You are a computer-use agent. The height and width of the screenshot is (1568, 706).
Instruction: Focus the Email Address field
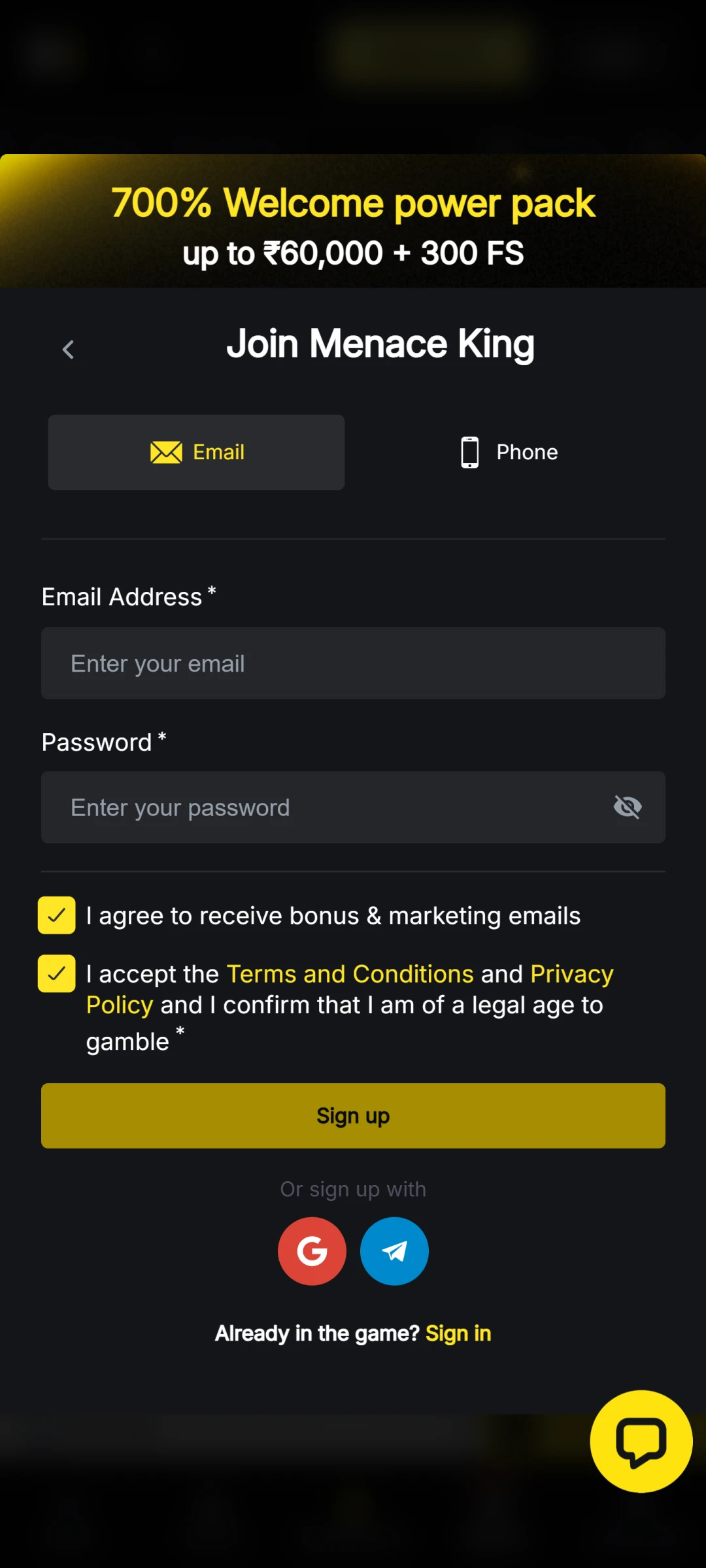click(353, 664)
